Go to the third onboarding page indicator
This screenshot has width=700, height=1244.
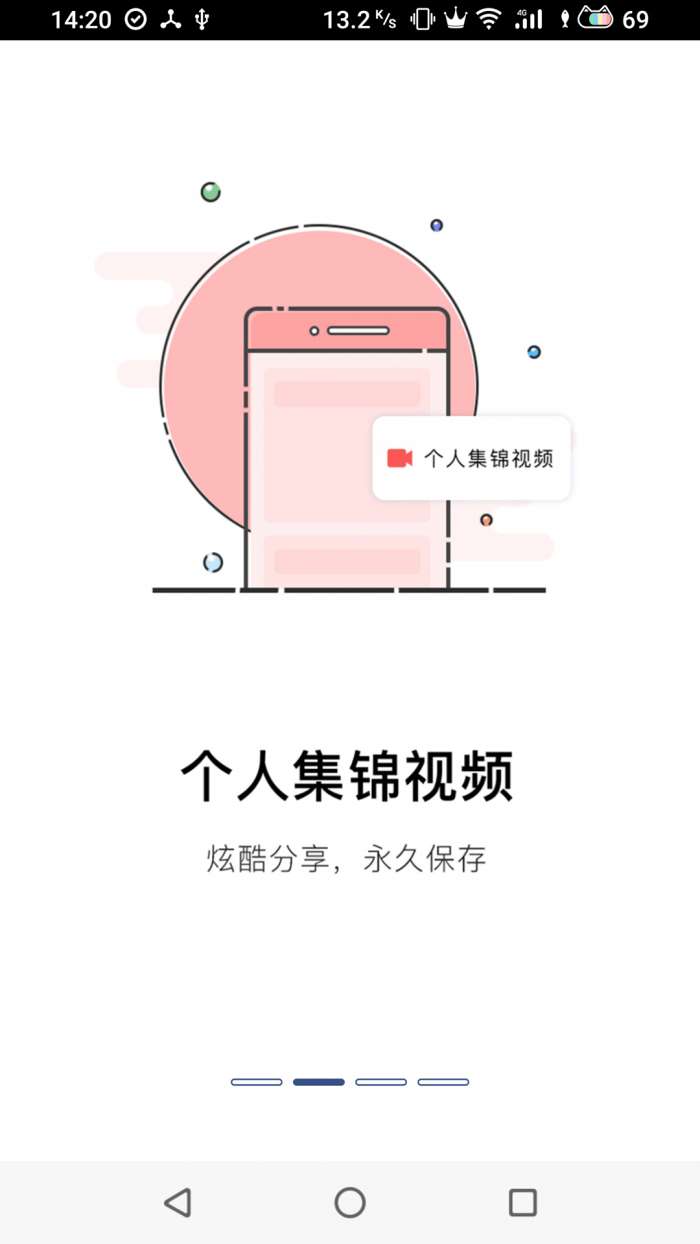click(381, 1082)
